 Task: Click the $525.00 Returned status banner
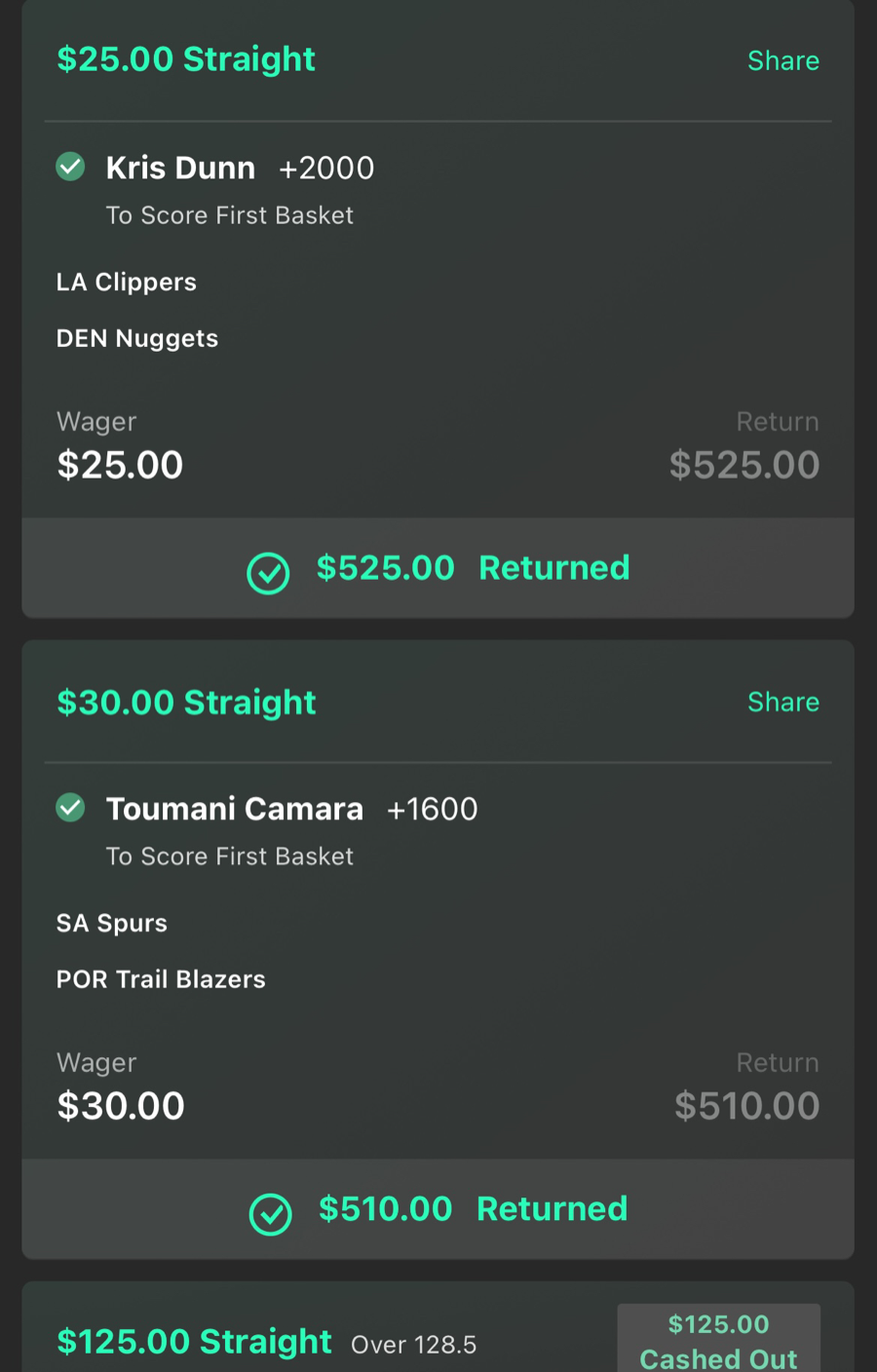tap(438, 568)
